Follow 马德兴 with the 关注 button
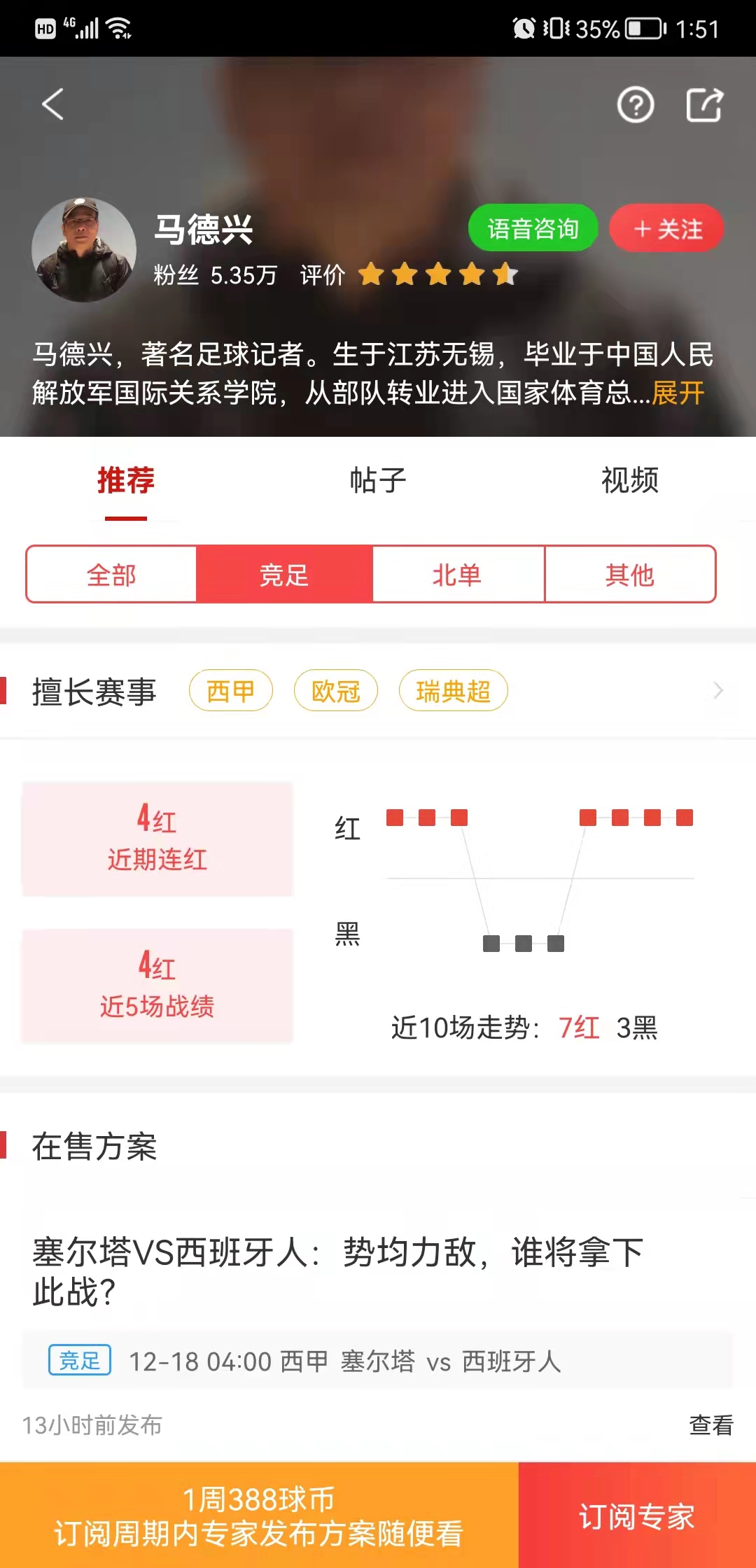This screenshot has height=1568, width=756. [666, 229]
